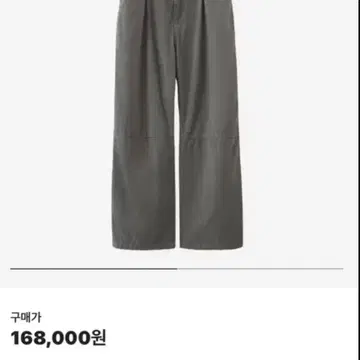Tap the image carousel progress indicator bar
Image resolution: width=360 pixels, height=360 pixels.
pyautogui.click(x=177, y=268)
